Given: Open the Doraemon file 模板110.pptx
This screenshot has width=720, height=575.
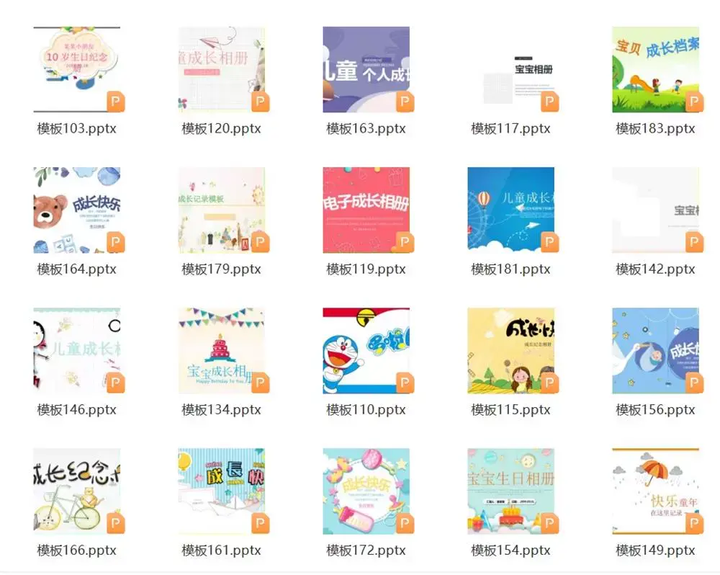Looking at the screenshot, I should (x=366, y=351).
